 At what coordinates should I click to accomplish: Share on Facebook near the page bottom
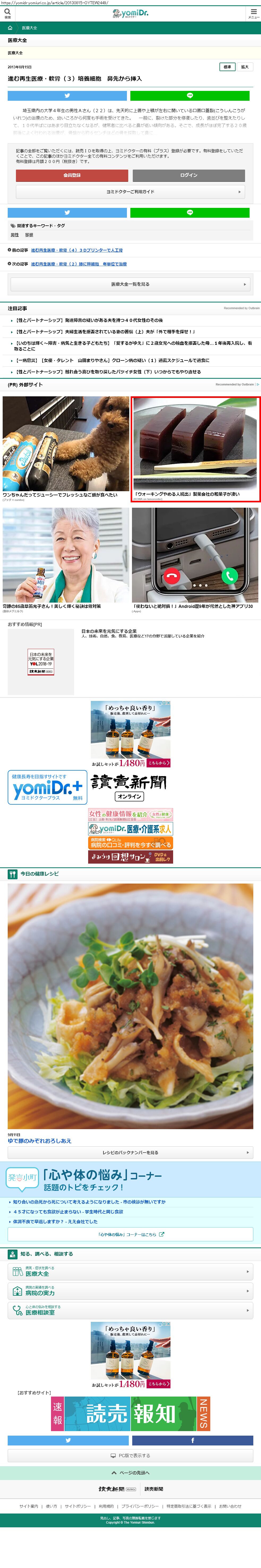point(192,1440)
